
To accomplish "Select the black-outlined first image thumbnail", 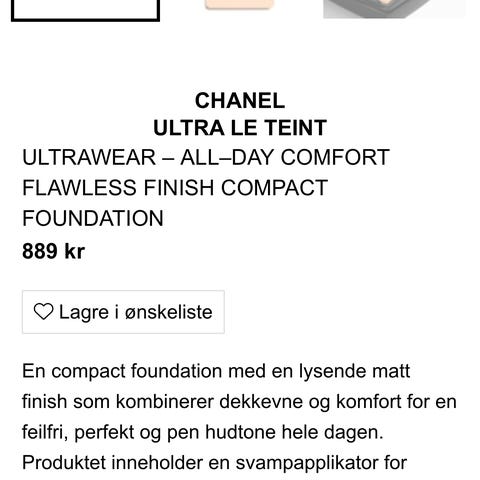I will [x=85, y=10].
